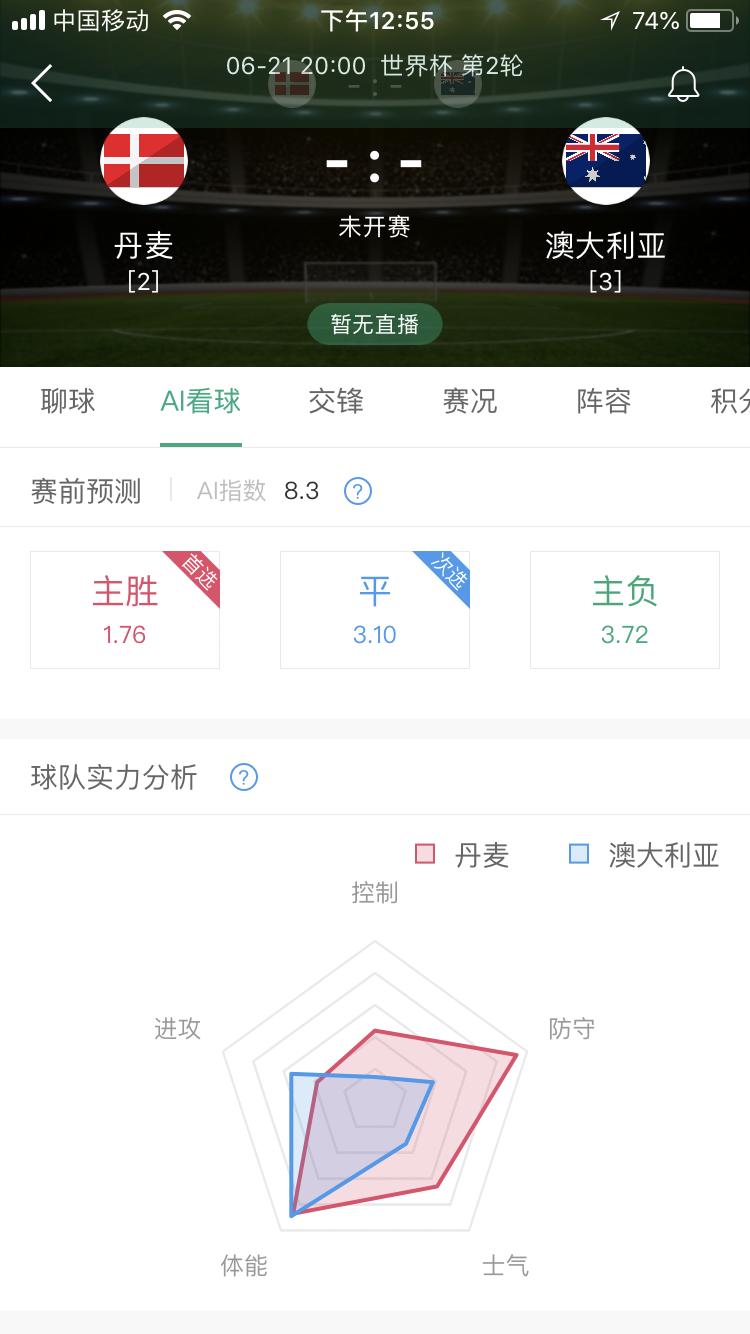
Task: Tap the location arrow status icon
Action: click(x=611, y=19)
